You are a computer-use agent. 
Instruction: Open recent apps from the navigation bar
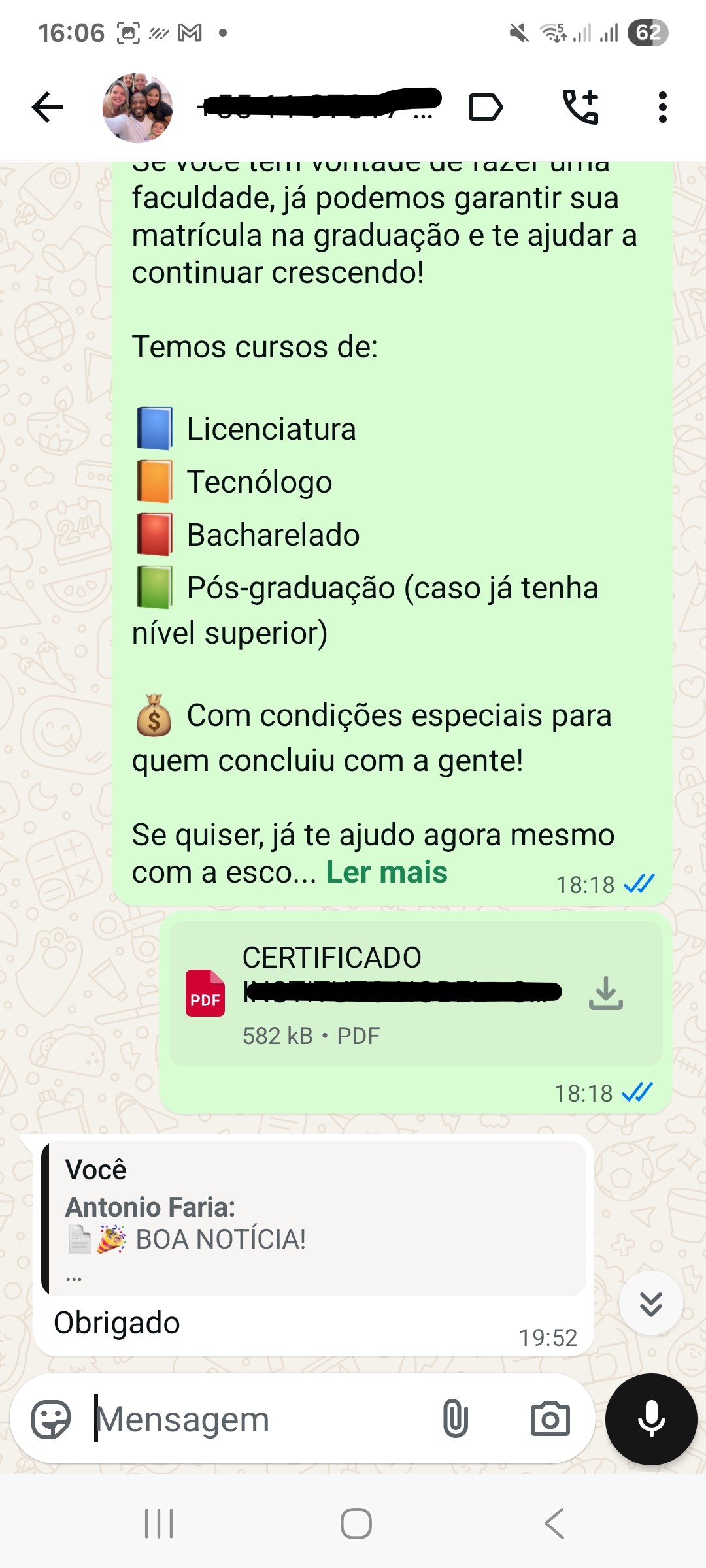[159, 1524]
